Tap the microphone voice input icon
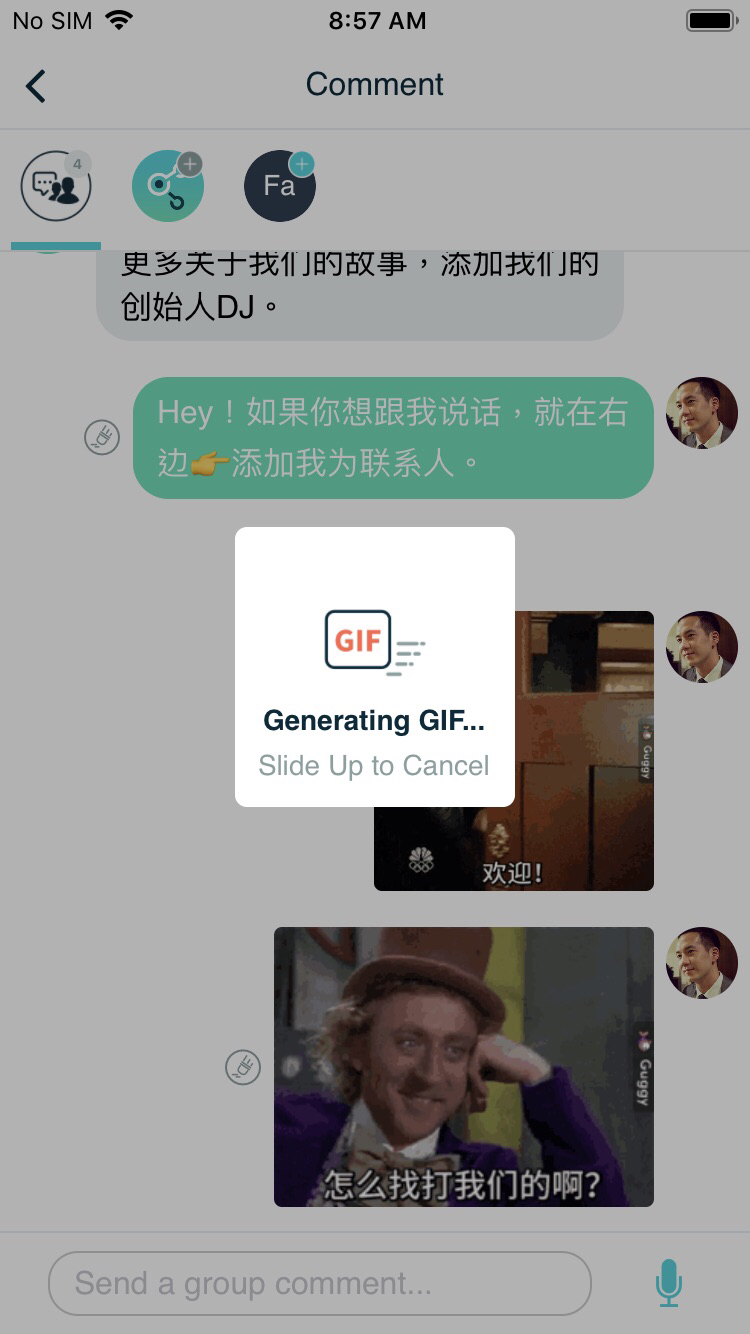750x1334 pixels. [x=668, y=1283]
